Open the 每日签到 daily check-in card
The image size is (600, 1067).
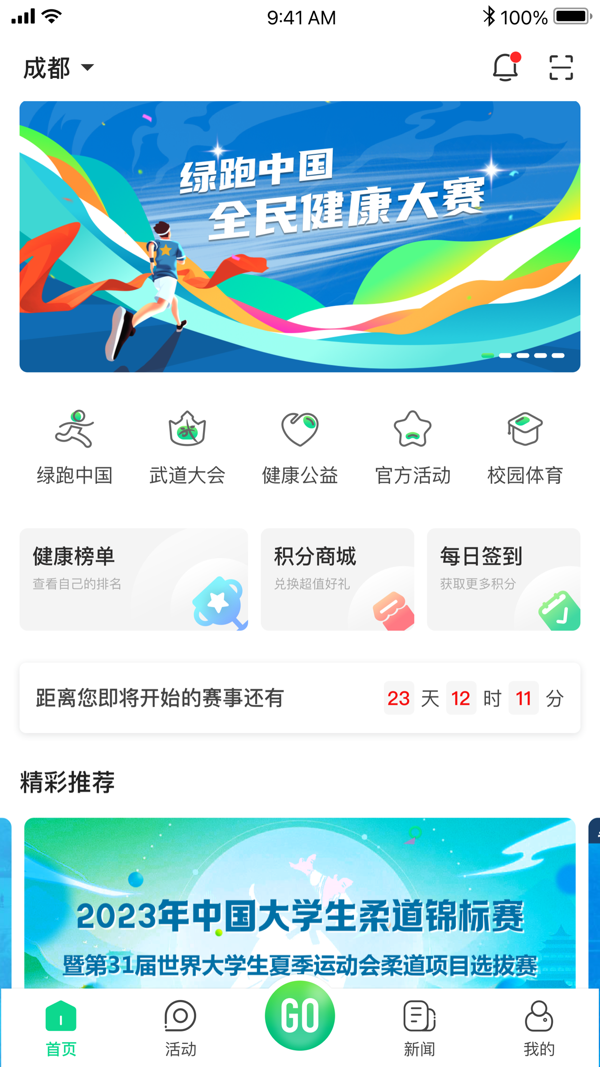503,579
